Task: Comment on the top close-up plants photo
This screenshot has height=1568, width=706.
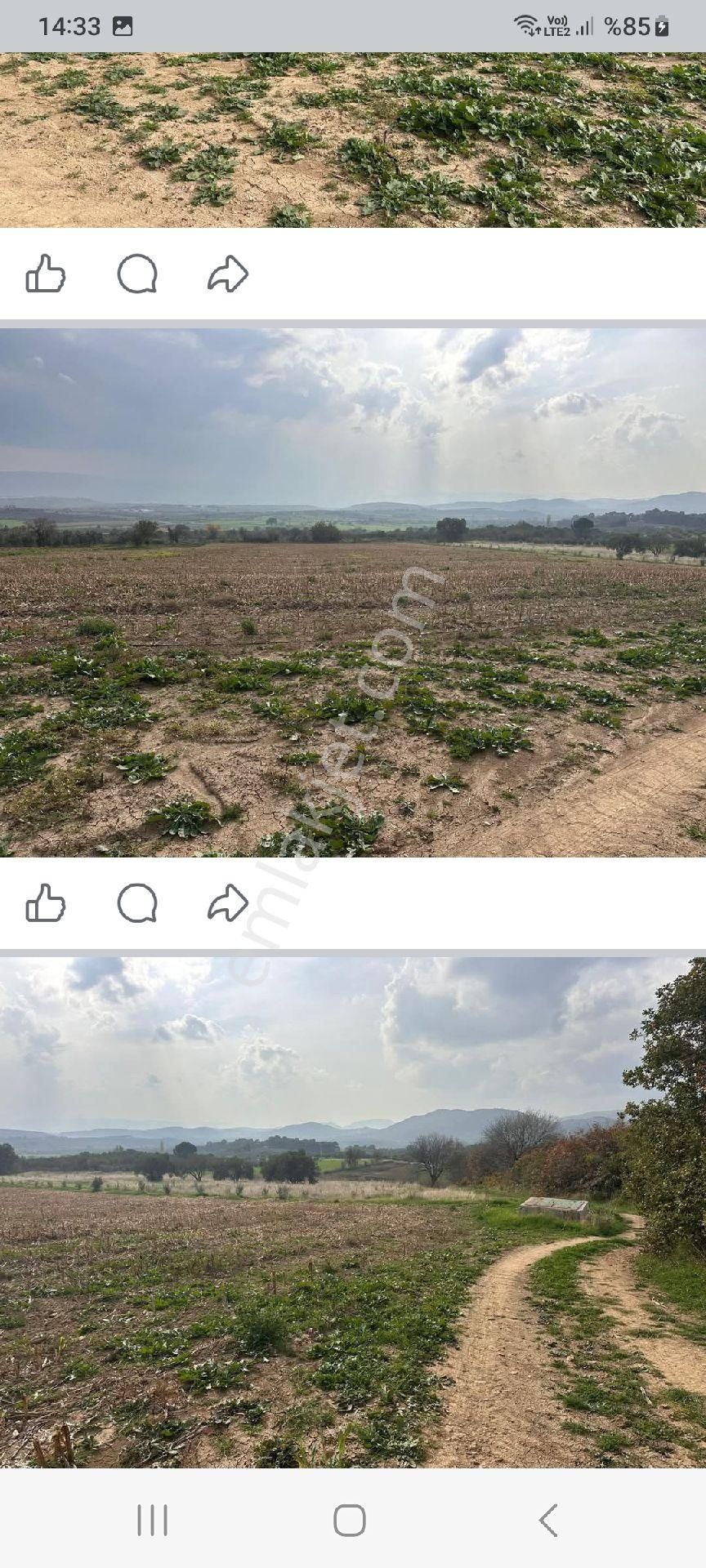Action: pos(136,274)
